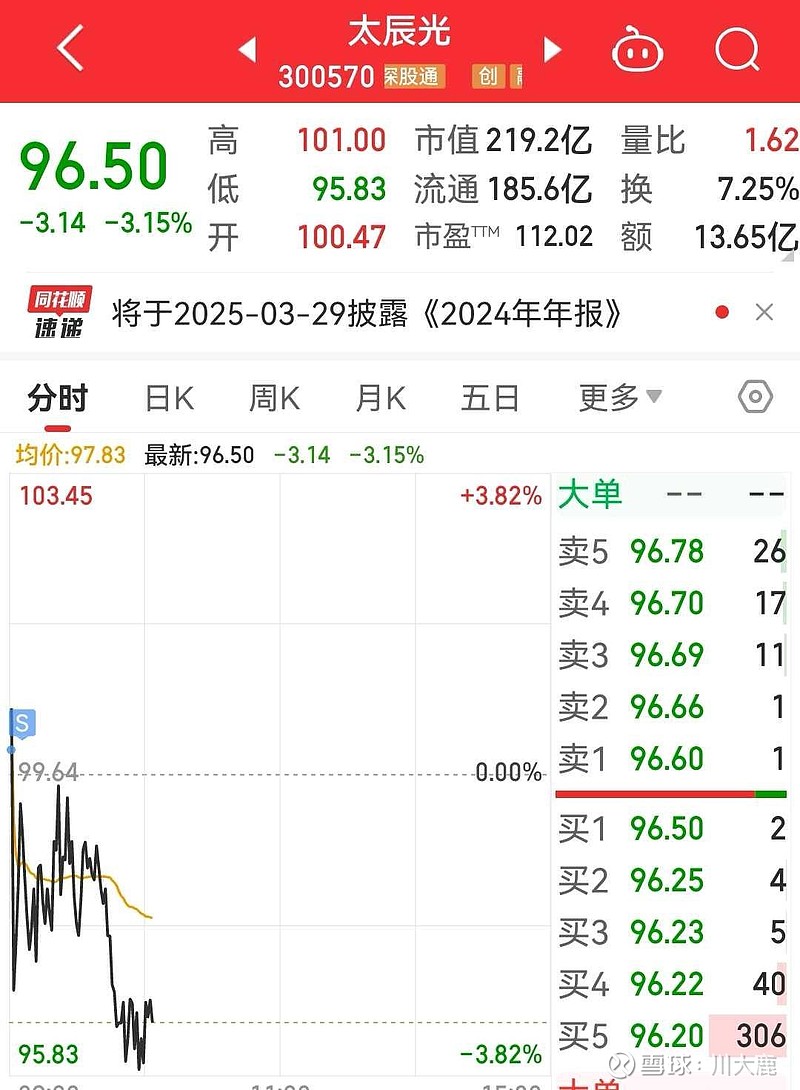Screen dimensions: 800x1090
Task: Click the S sell marker on the chart
Action: [20, 724]
